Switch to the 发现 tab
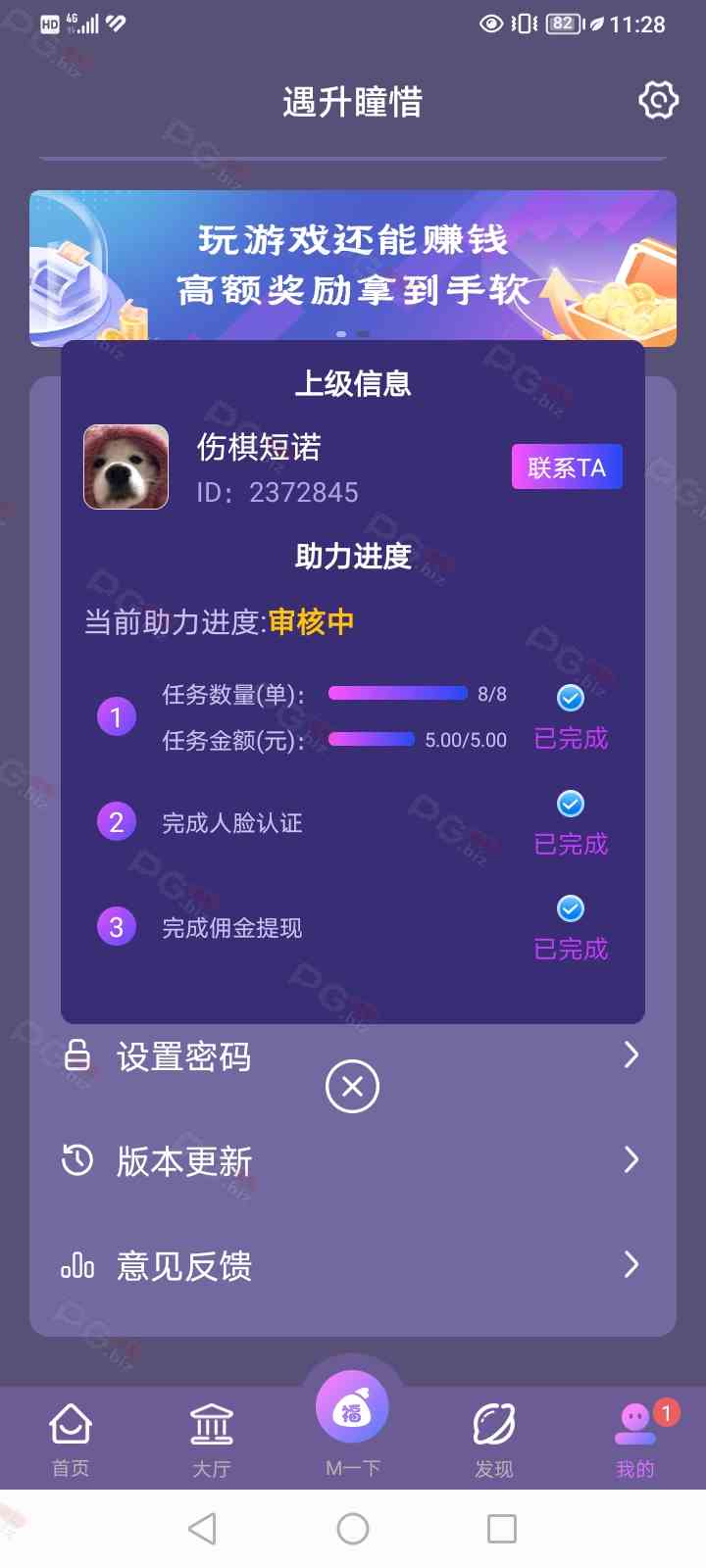 point(494,1438)
